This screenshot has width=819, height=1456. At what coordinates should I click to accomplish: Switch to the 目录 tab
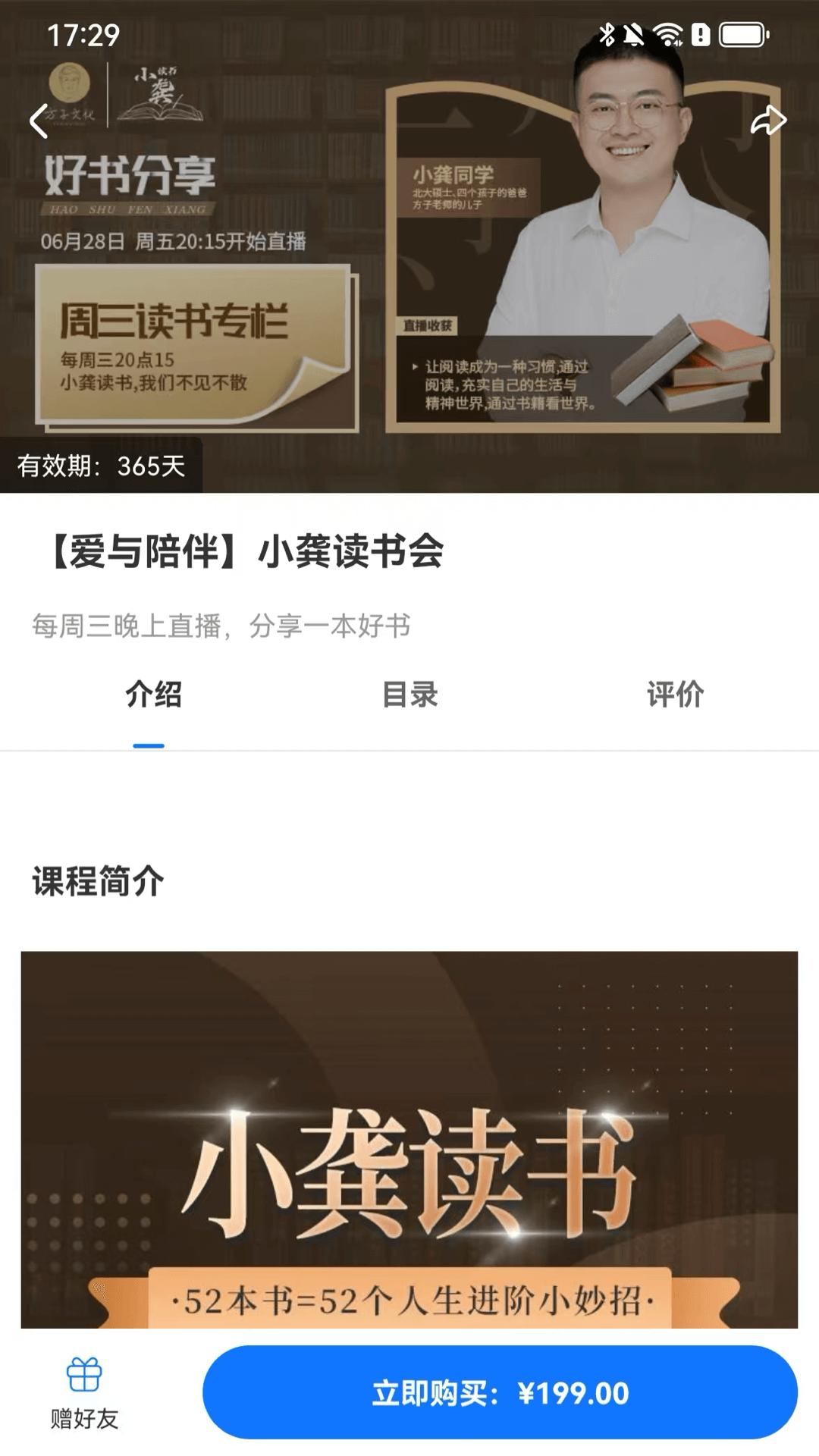coord(410,695)
